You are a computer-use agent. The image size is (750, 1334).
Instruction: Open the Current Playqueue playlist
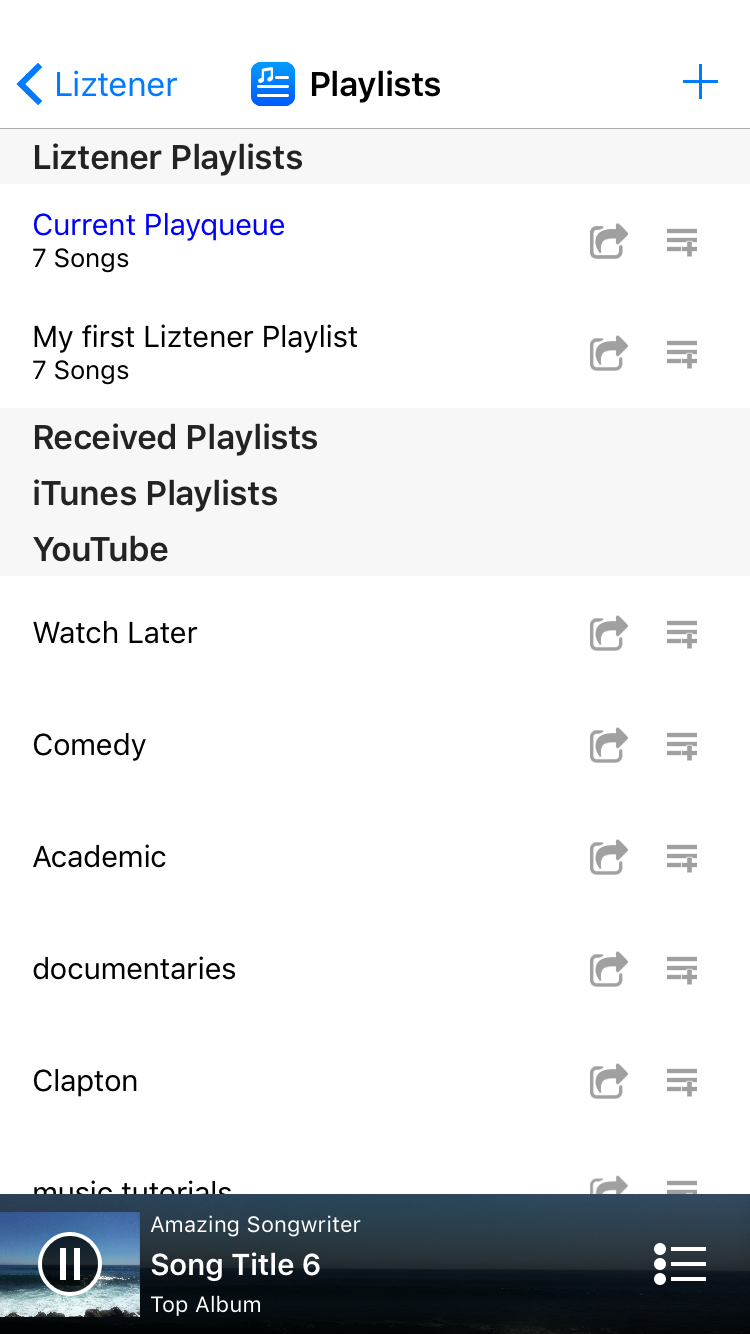pos(159,226)
